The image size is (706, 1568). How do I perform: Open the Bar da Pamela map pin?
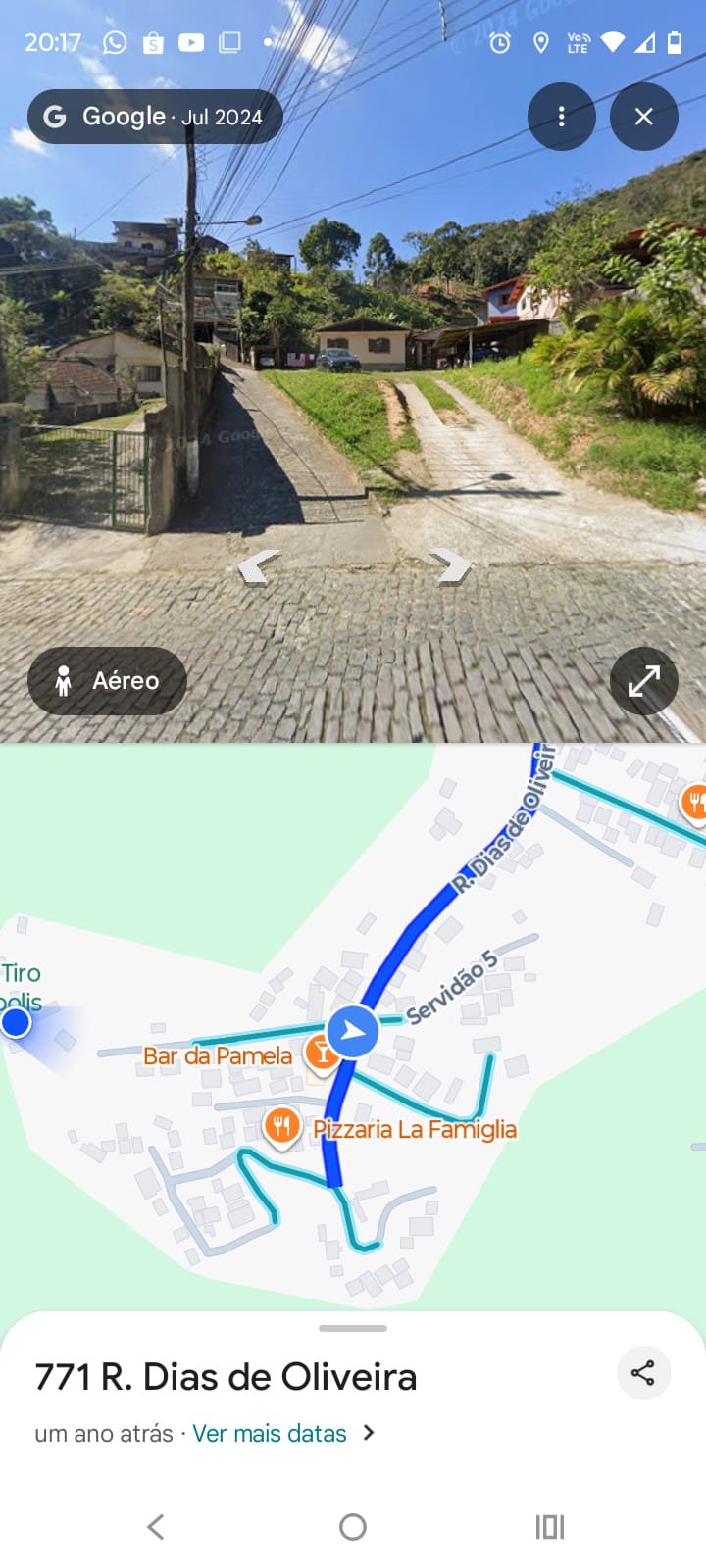319,1053
